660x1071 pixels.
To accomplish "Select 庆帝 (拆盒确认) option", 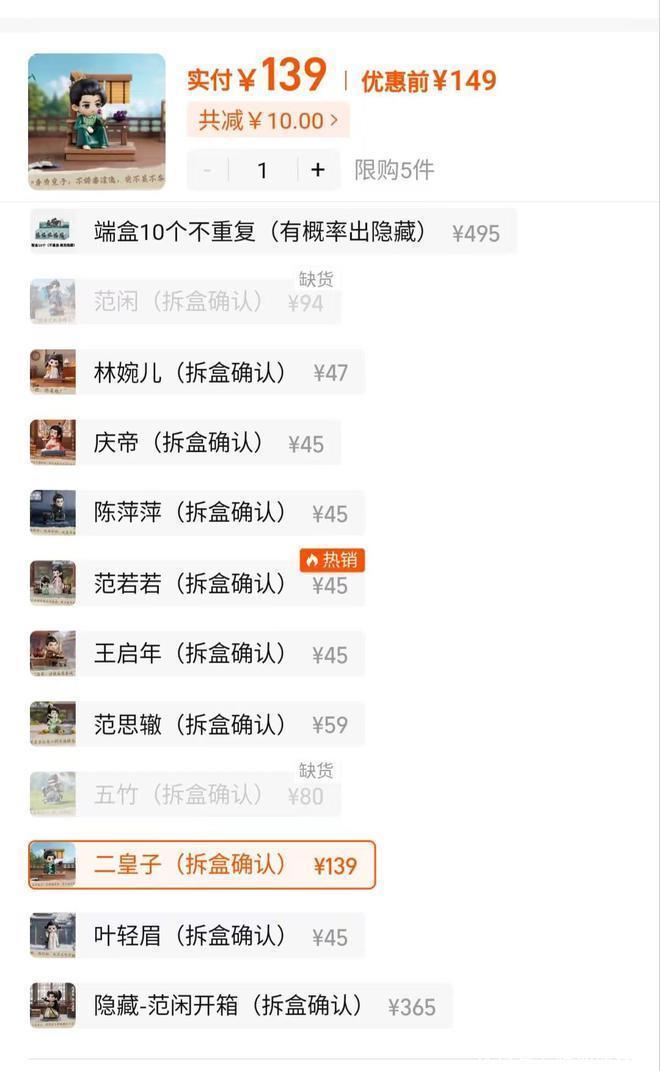I will 184,443.
